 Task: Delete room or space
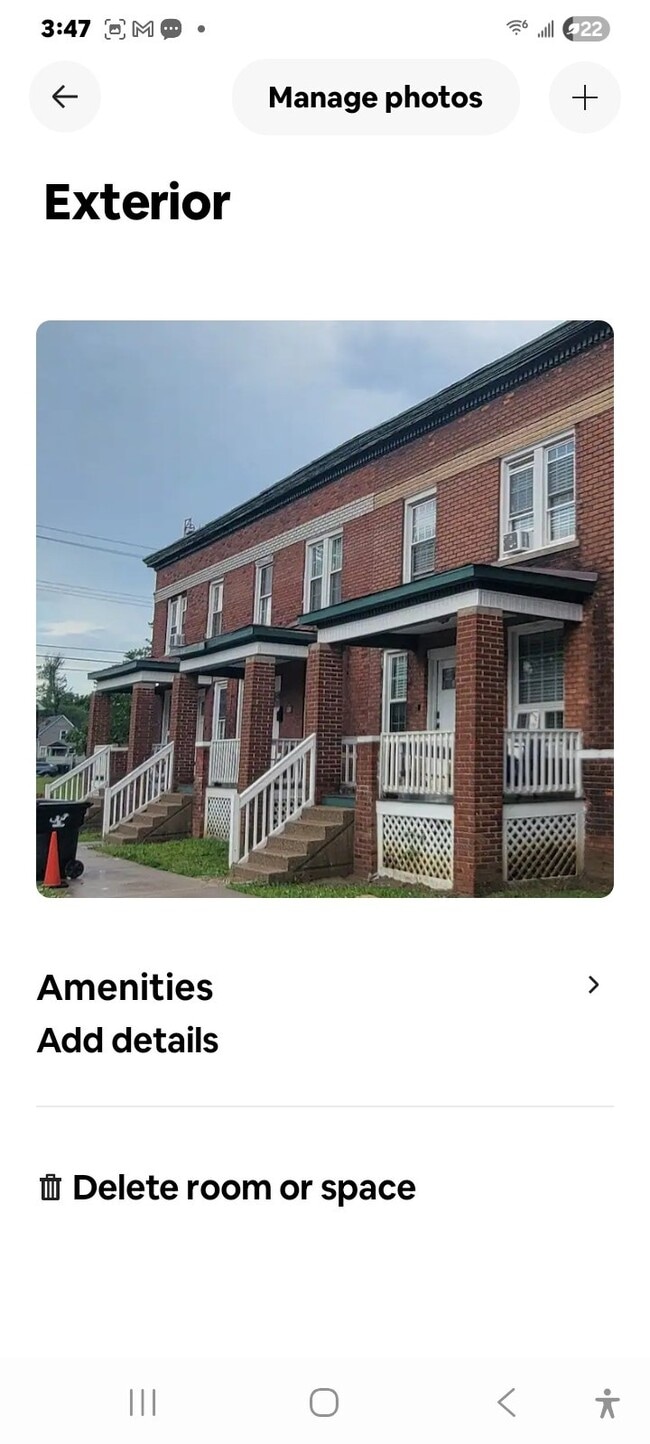228,1188
